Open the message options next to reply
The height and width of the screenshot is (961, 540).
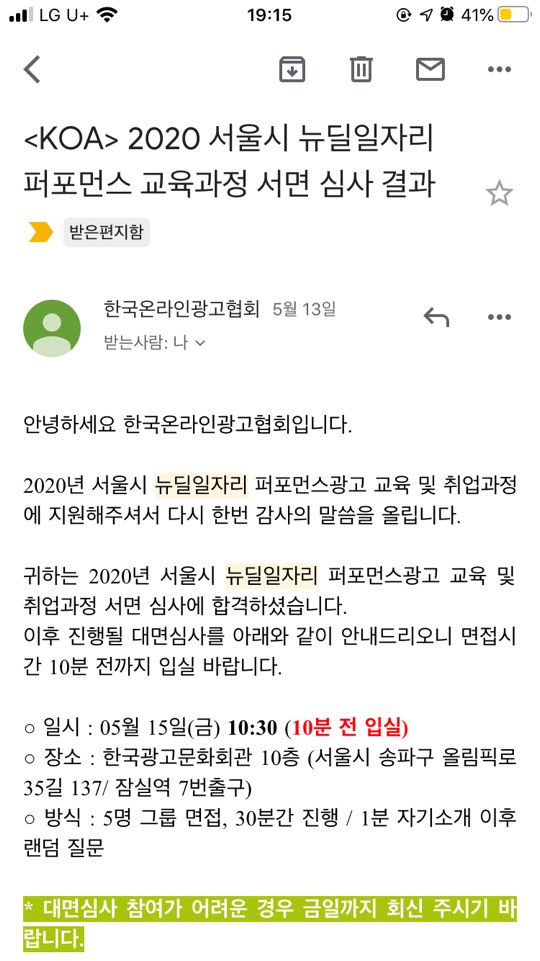tap(499, 317)
